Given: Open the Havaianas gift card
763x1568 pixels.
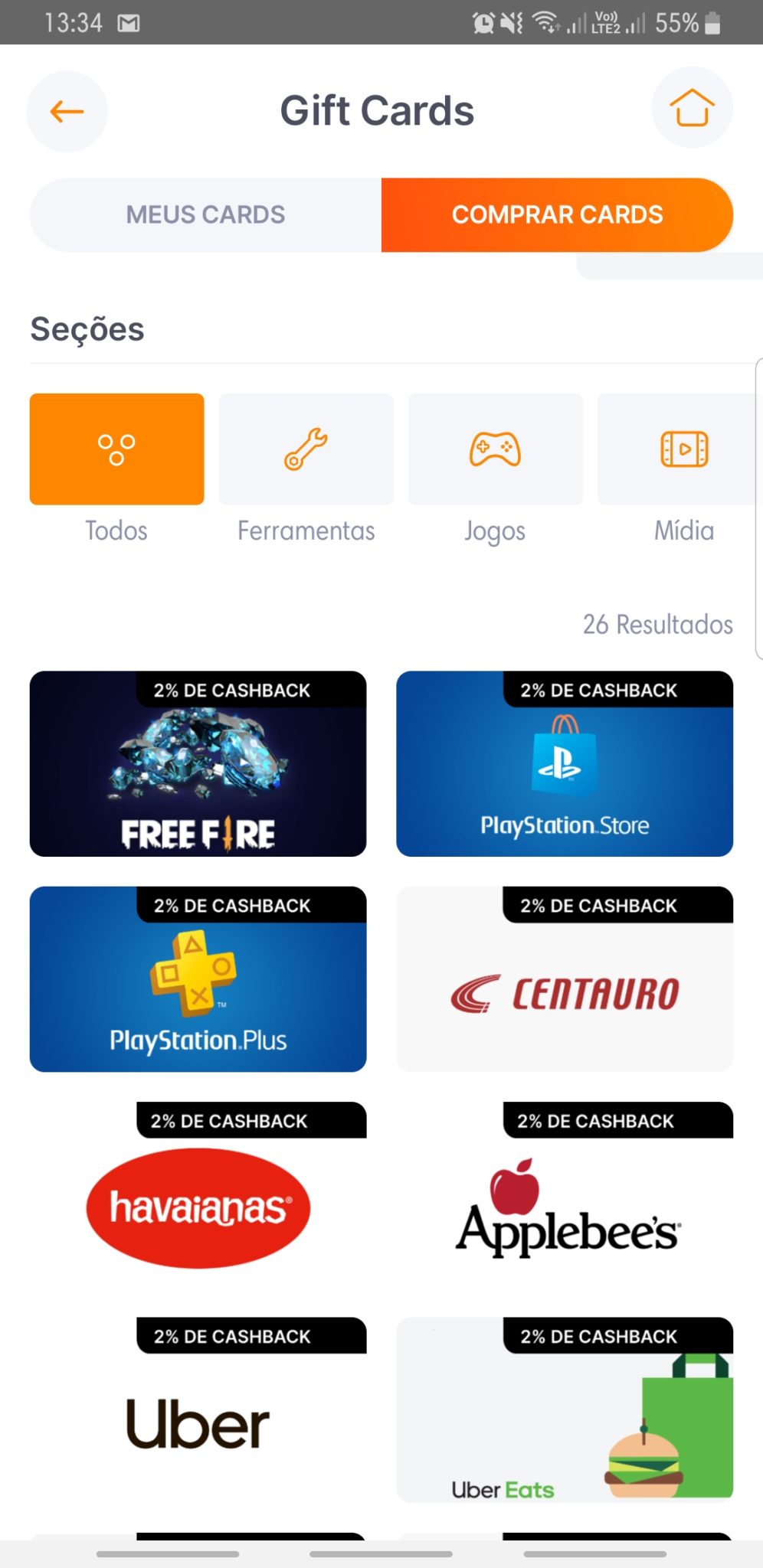Looking at the screenshot, I should pyautogui.click(x=198, y=1194).
